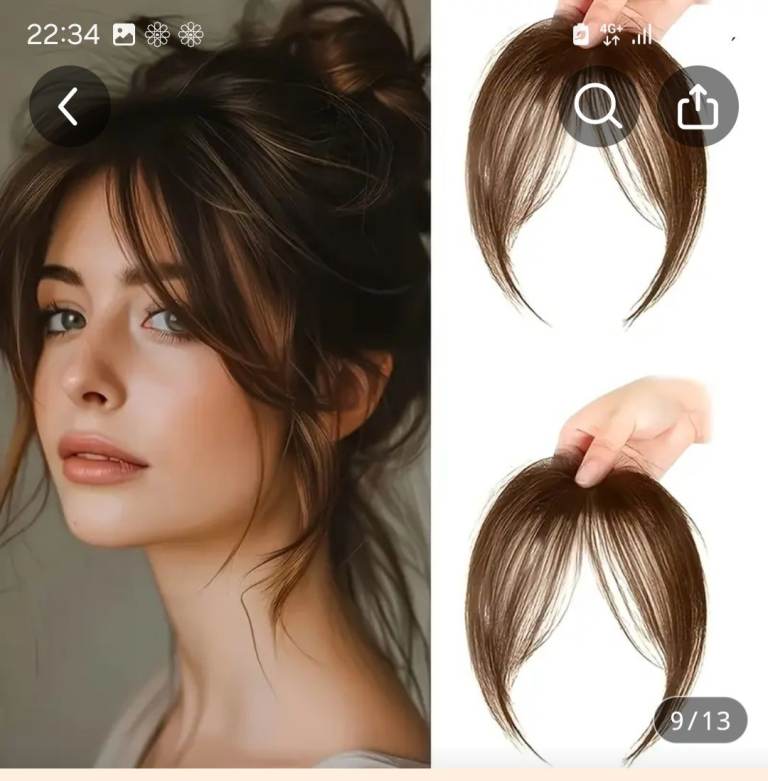The width and height of the screenshot is (768, 781).
Task: Tap the screenshot notification icon near 4G+
Action: click(581, 32)
